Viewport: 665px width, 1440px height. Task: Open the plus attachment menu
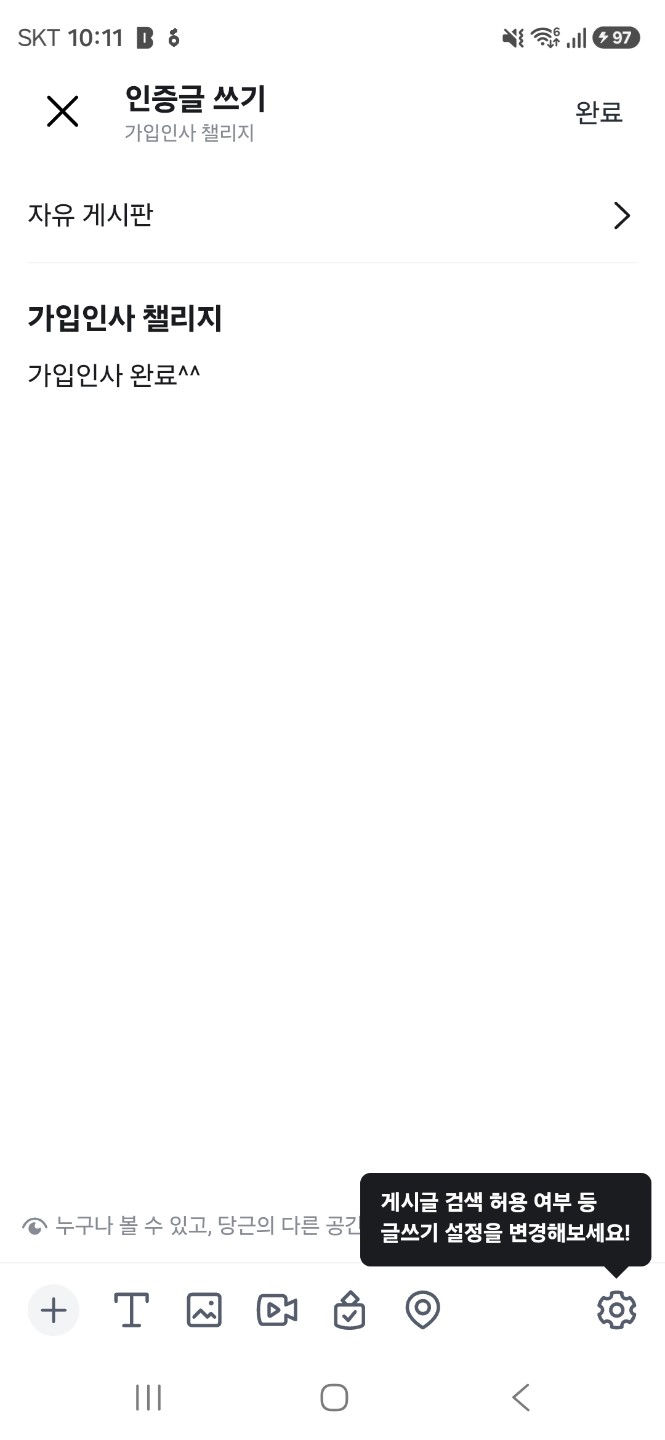[x=53, y=1310]
